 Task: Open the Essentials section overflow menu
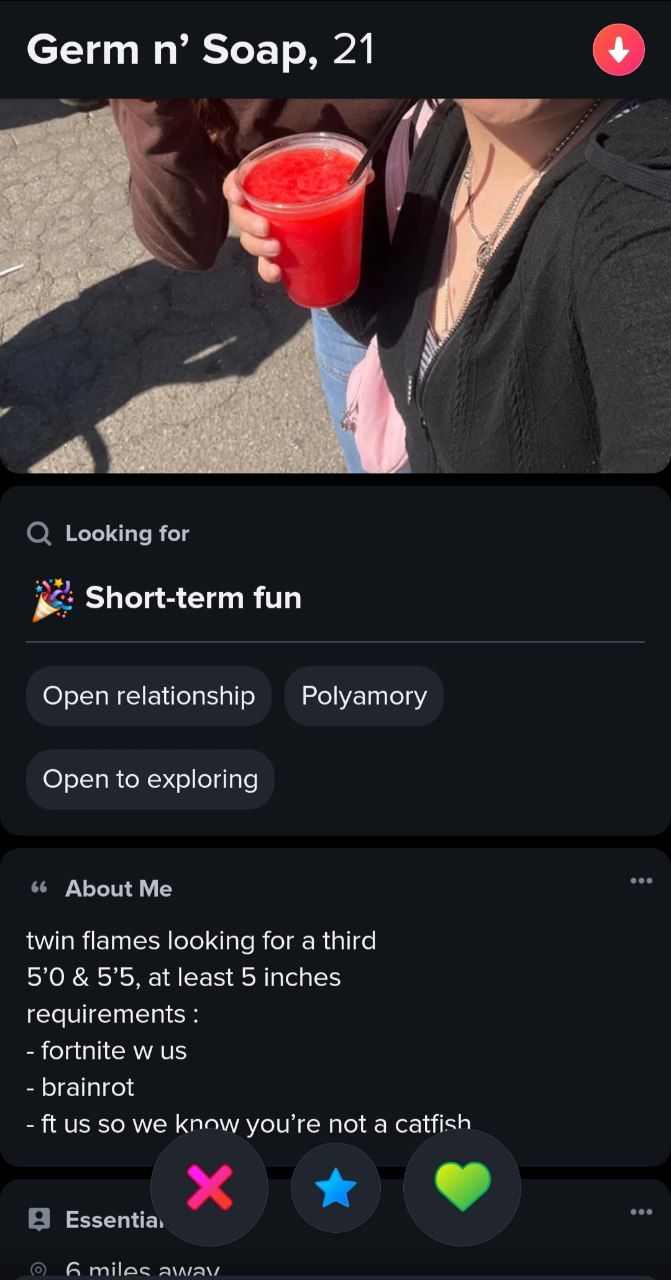click(x=641, y=1212)
